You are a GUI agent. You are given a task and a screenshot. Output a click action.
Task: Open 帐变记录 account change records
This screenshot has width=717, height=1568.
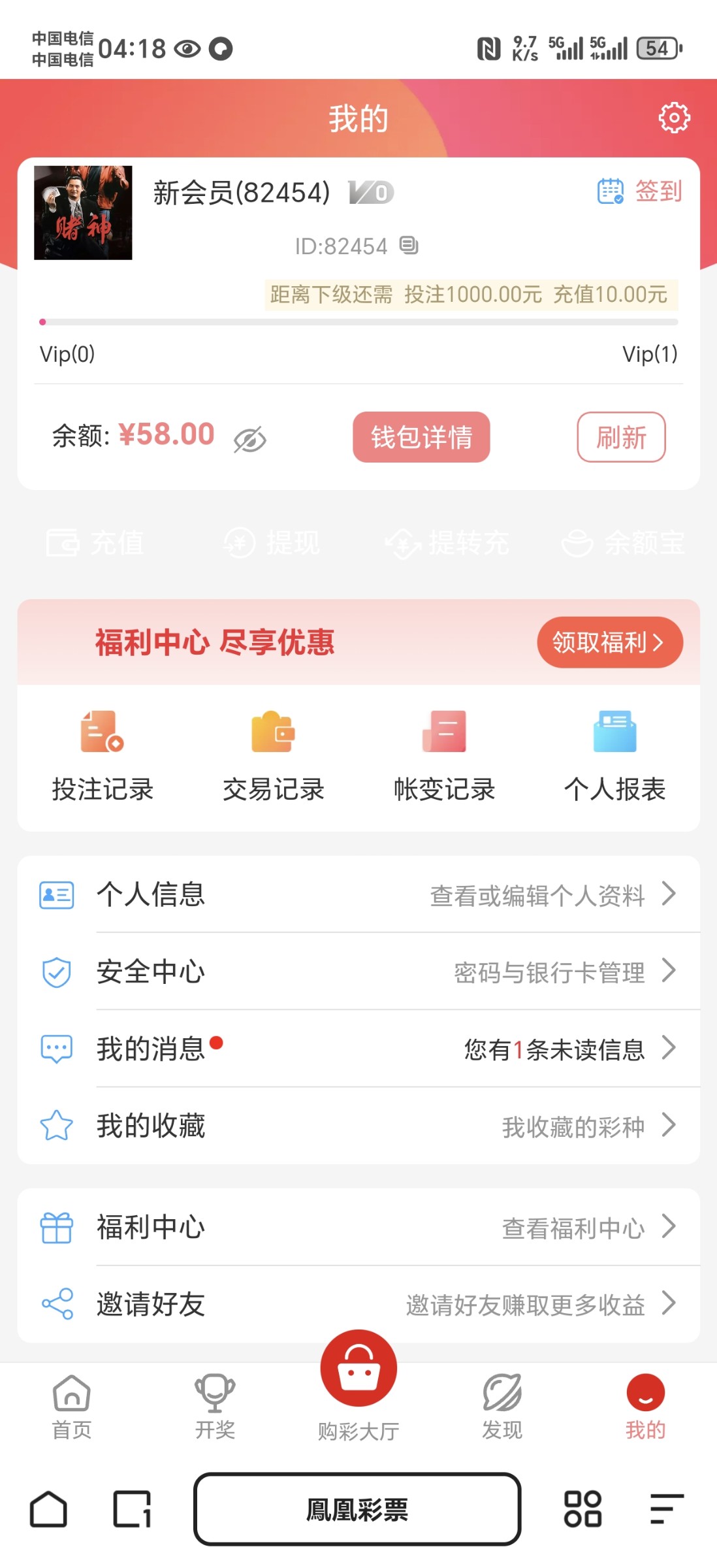point(444,755)
